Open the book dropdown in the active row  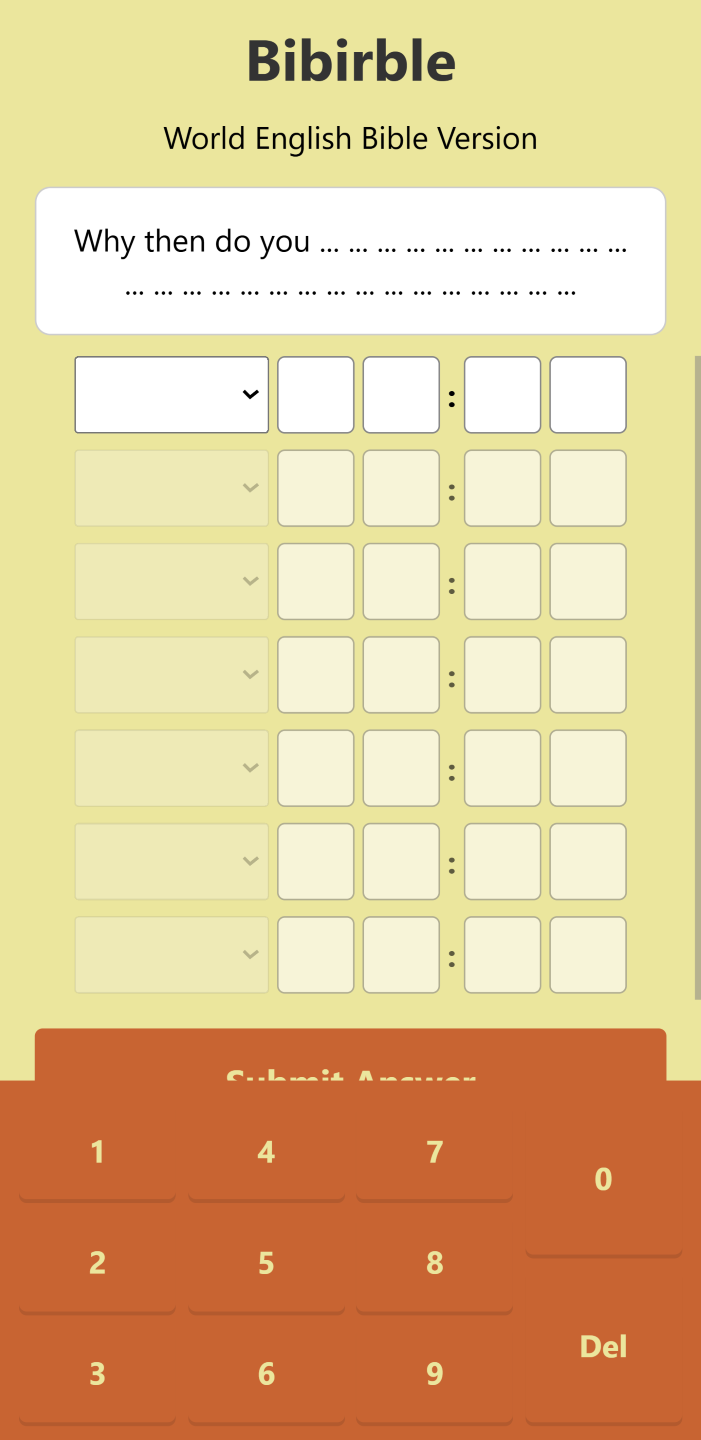coord(171,395)
